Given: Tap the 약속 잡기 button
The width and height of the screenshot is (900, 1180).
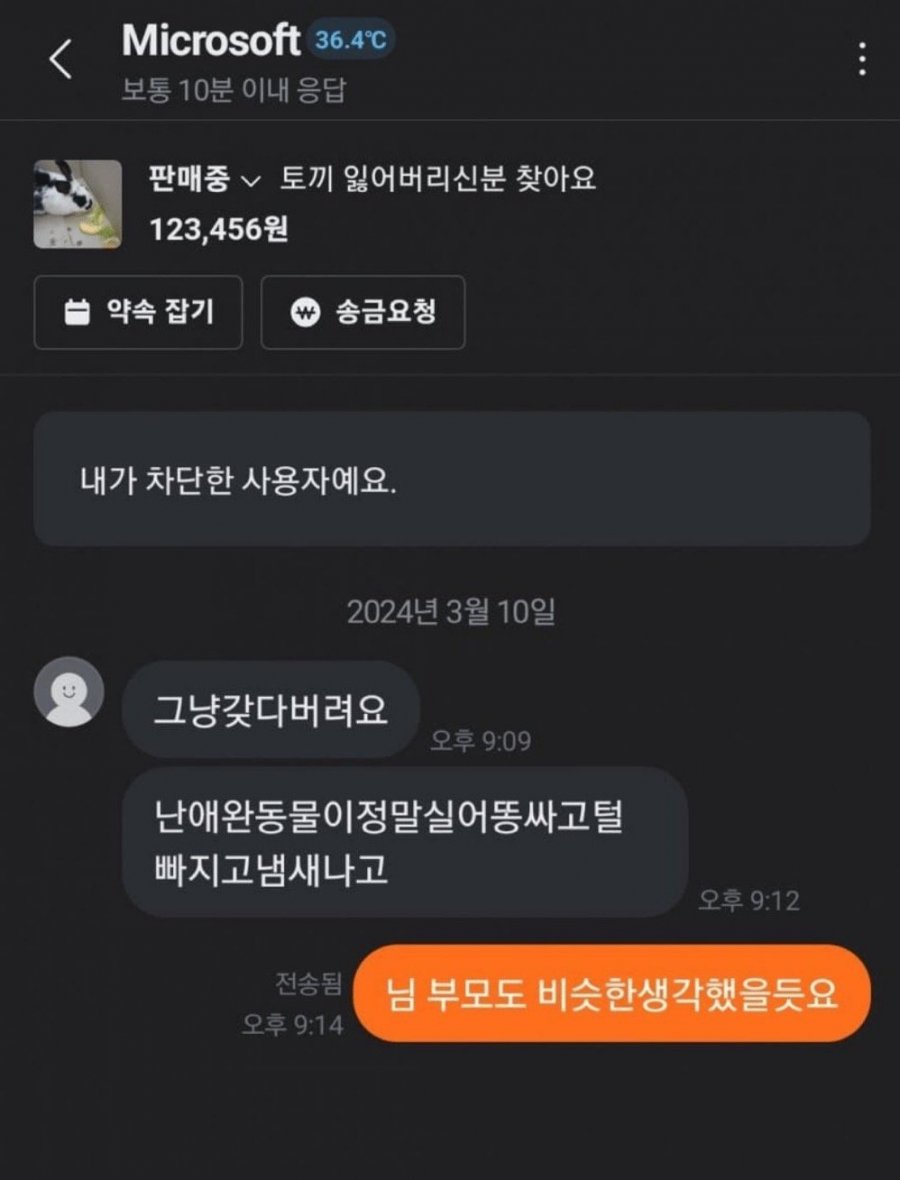Looking at the screenshot, I should point(138,312).
